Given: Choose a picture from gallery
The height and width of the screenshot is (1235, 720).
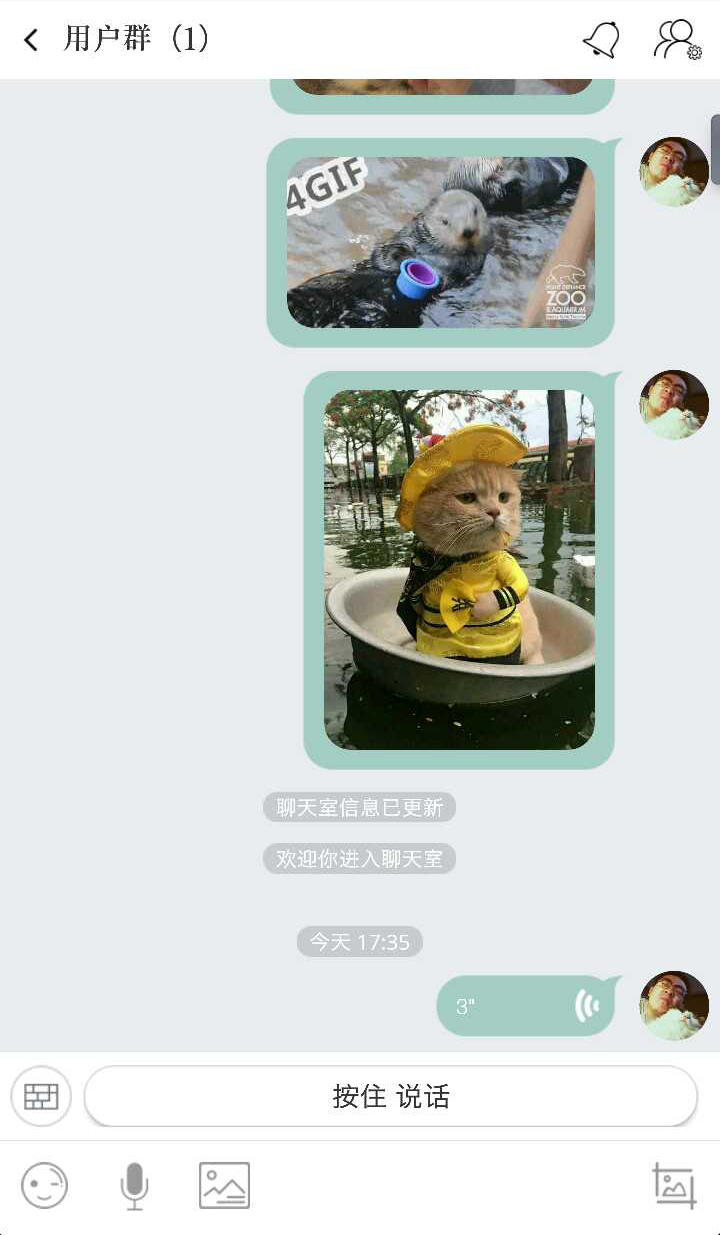Looking at the screenshot, I should click(224, 1186).
